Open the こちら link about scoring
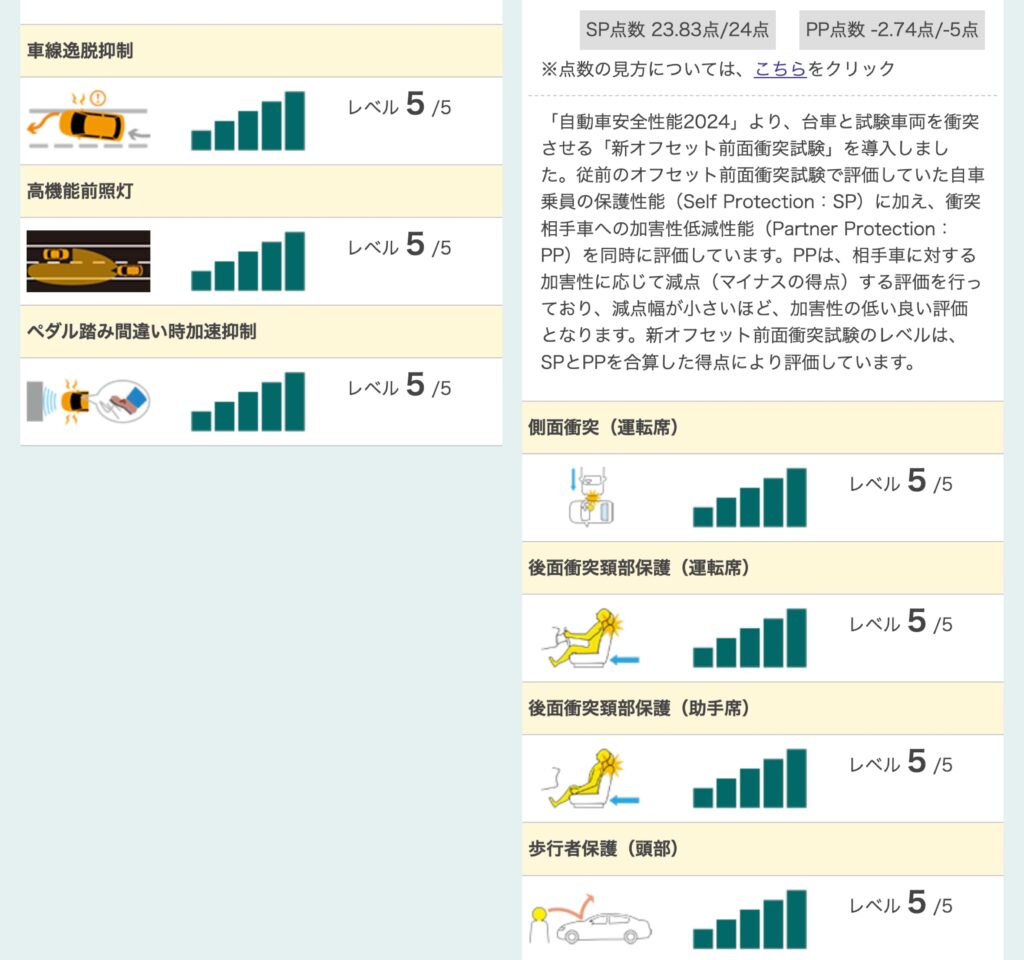 (x=781, y=69)
